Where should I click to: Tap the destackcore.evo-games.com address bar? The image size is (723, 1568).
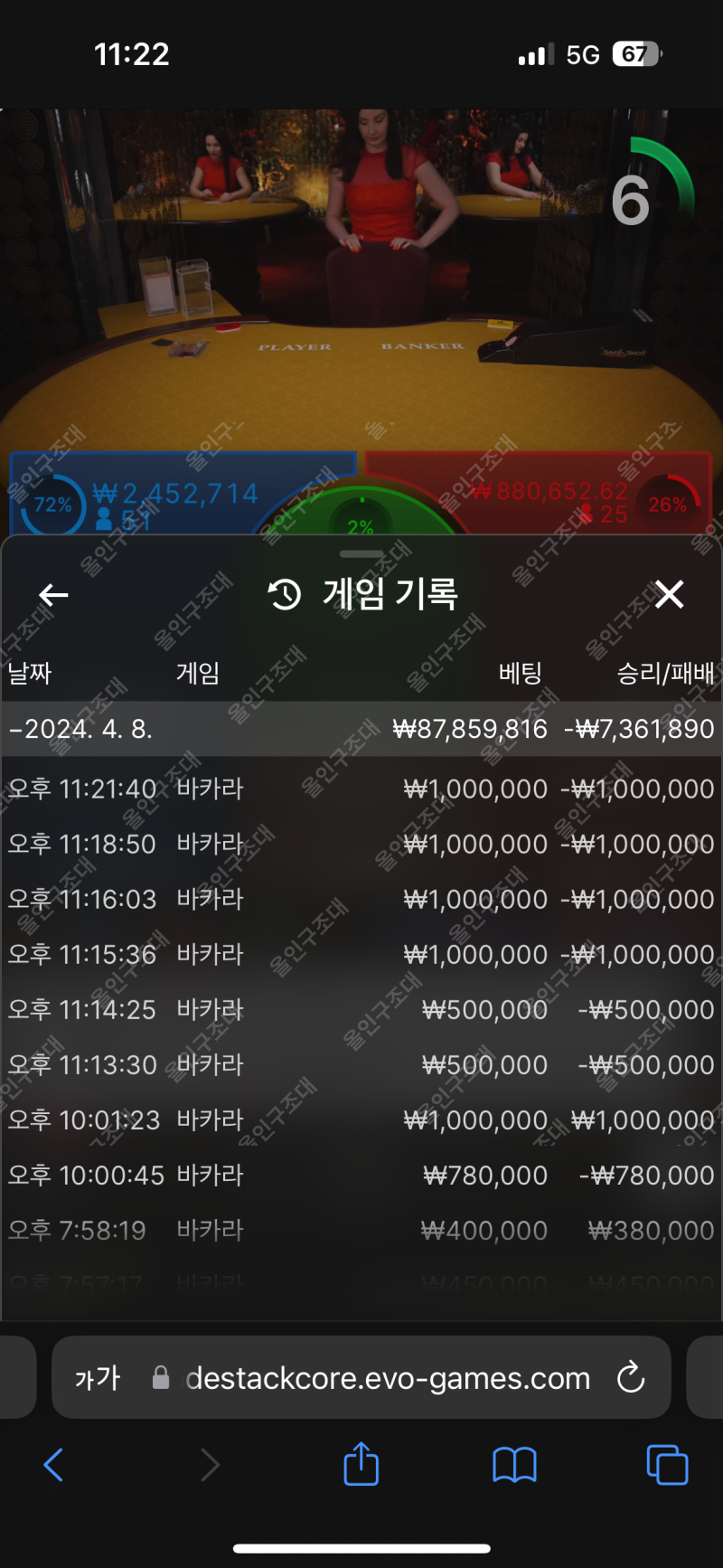tap(389, 1378)
